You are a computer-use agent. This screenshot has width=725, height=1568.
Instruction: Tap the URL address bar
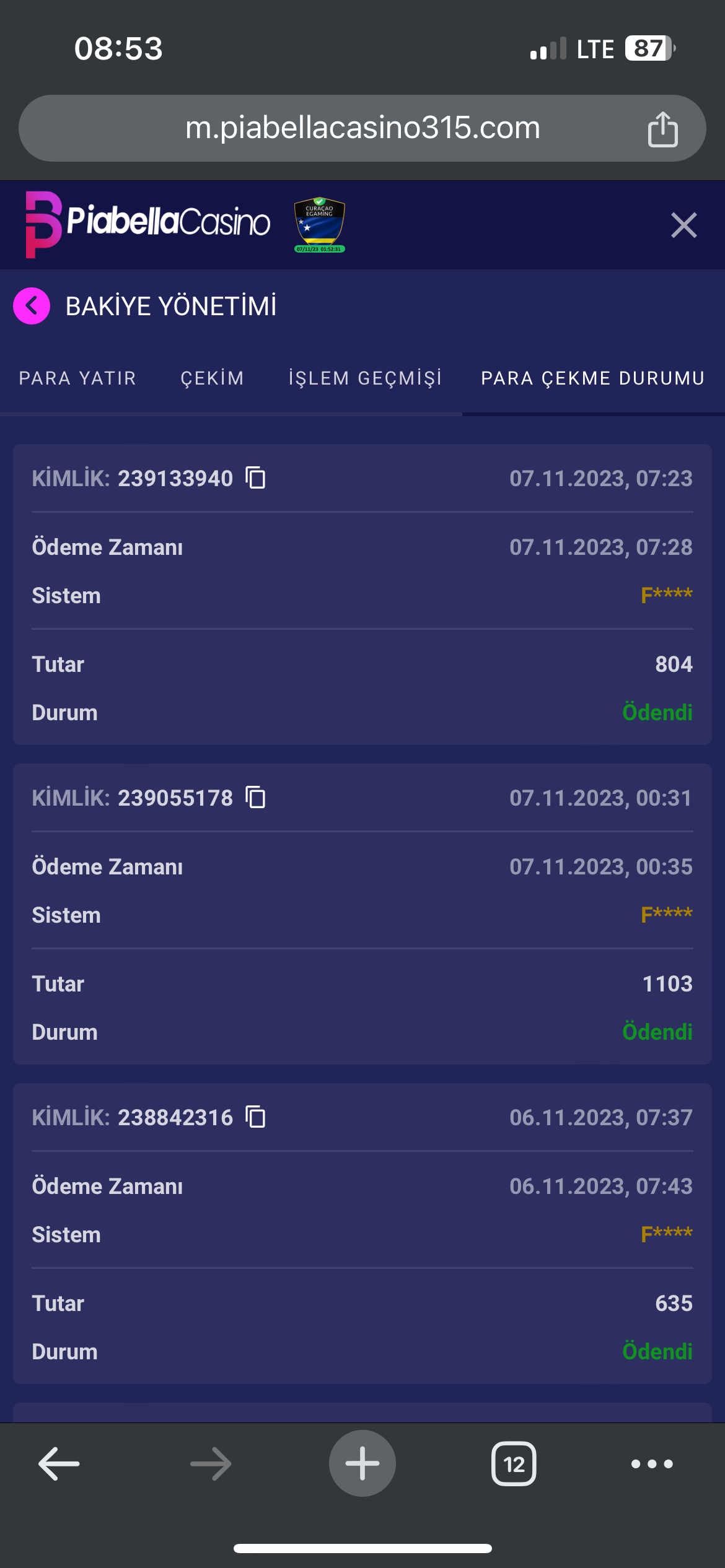pyautogui.click(x=362, y=128)
